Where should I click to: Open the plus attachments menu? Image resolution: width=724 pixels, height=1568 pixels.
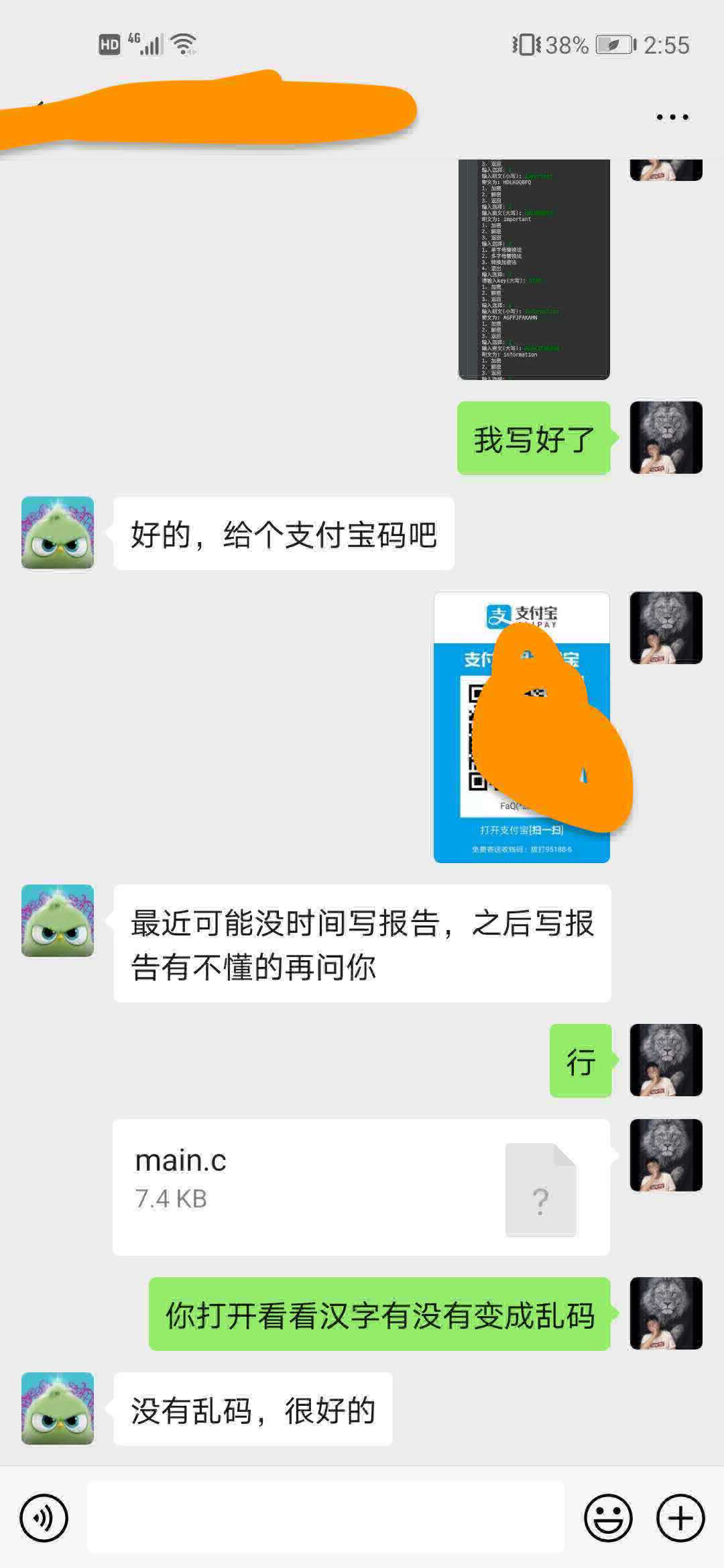click(x=680, y=1518)
